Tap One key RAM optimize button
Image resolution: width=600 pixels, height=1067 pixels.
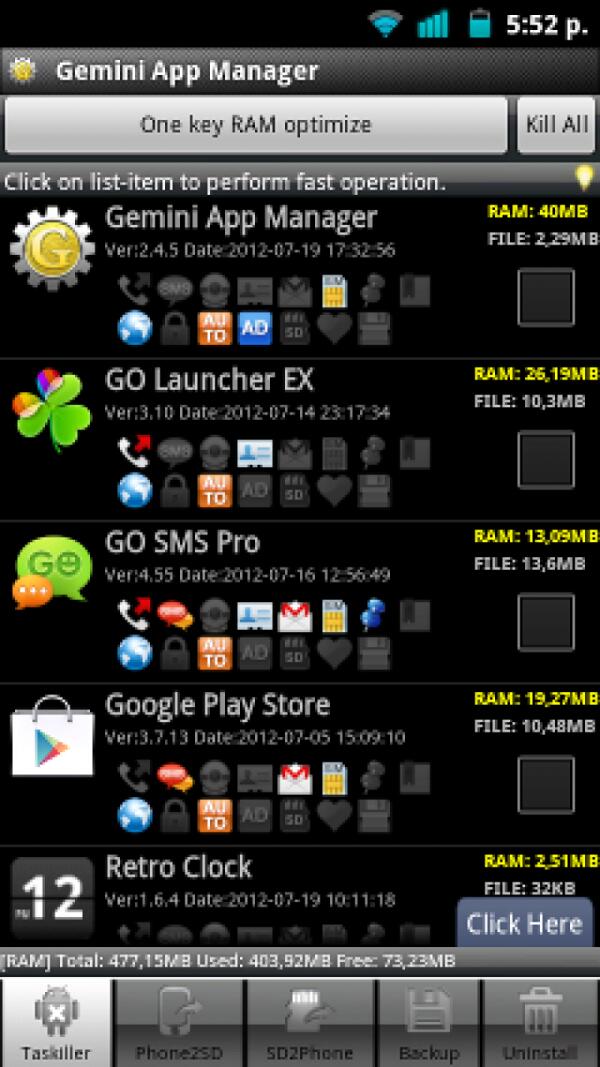(x=256, y=125)
